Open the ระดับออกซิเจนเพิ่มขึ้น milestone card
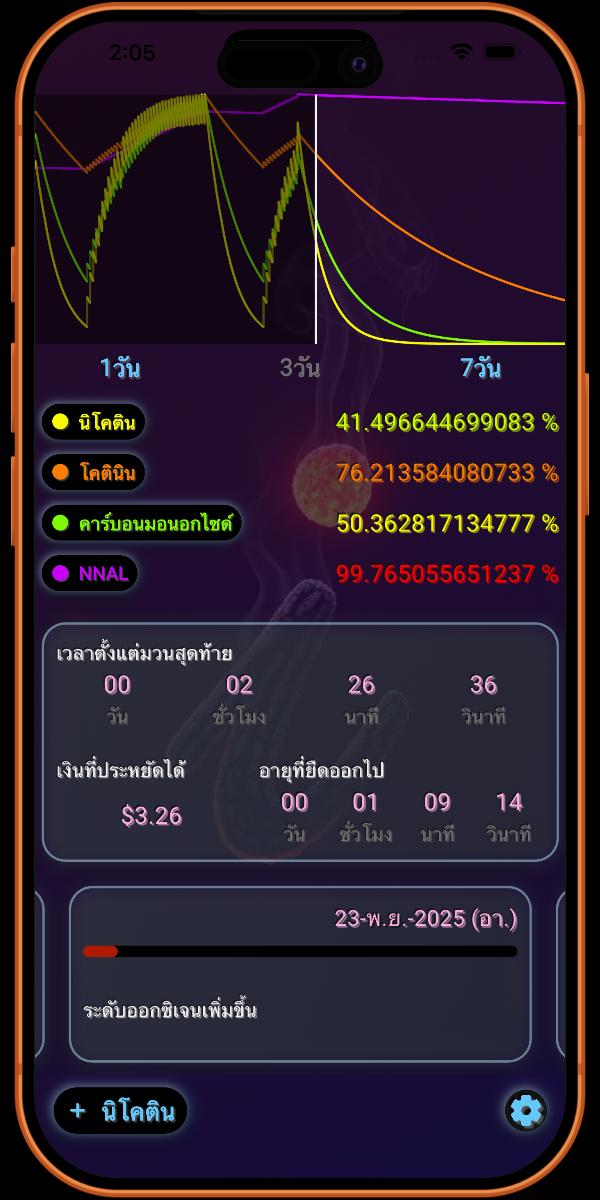The image size is (600, 1200). pos(300,974)
